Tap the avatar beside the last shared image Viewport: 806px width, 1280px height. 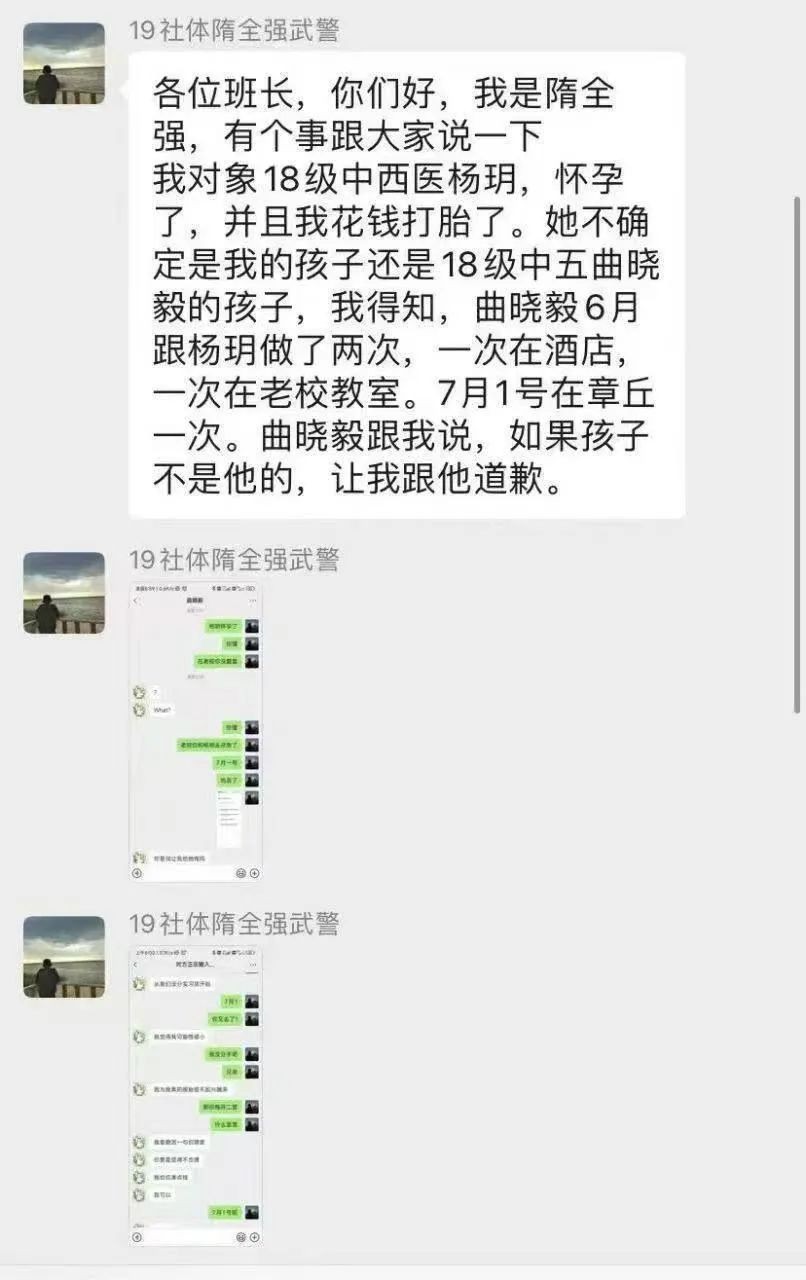[64, 957]
